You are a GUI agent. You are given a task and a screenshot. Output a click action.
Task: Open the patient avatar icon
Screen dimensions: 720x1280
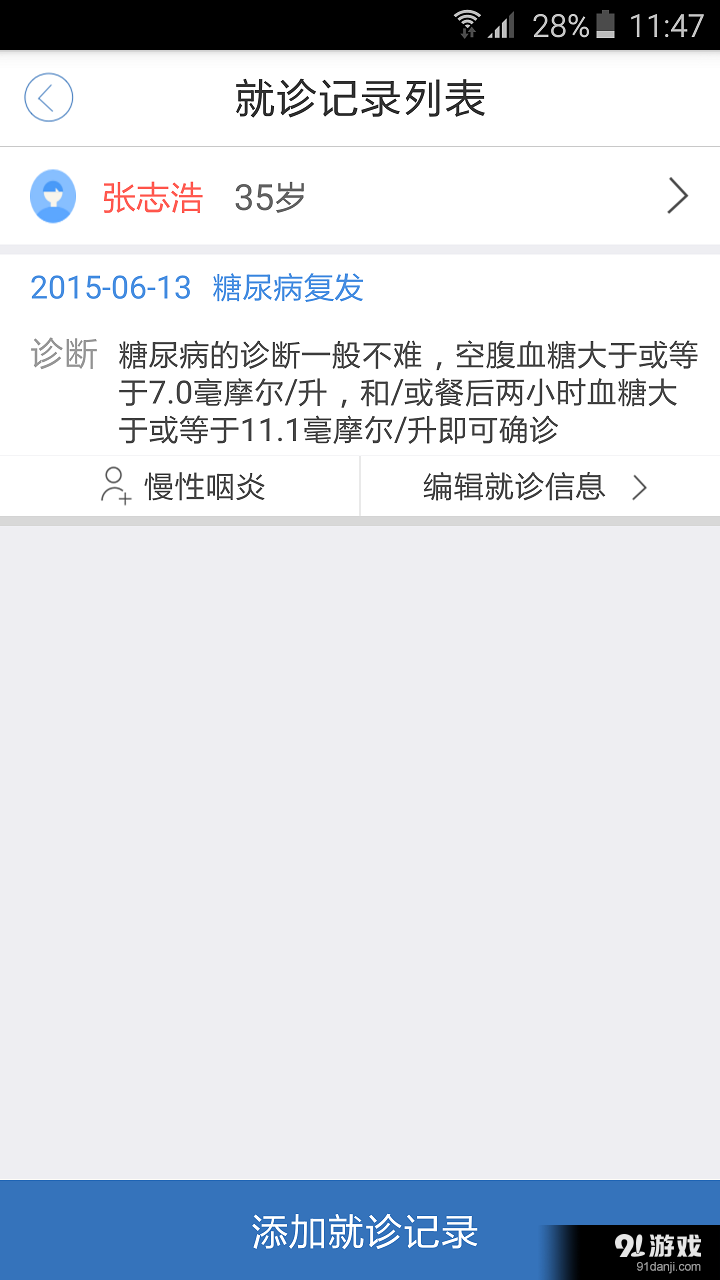click(x=52, y=196)
